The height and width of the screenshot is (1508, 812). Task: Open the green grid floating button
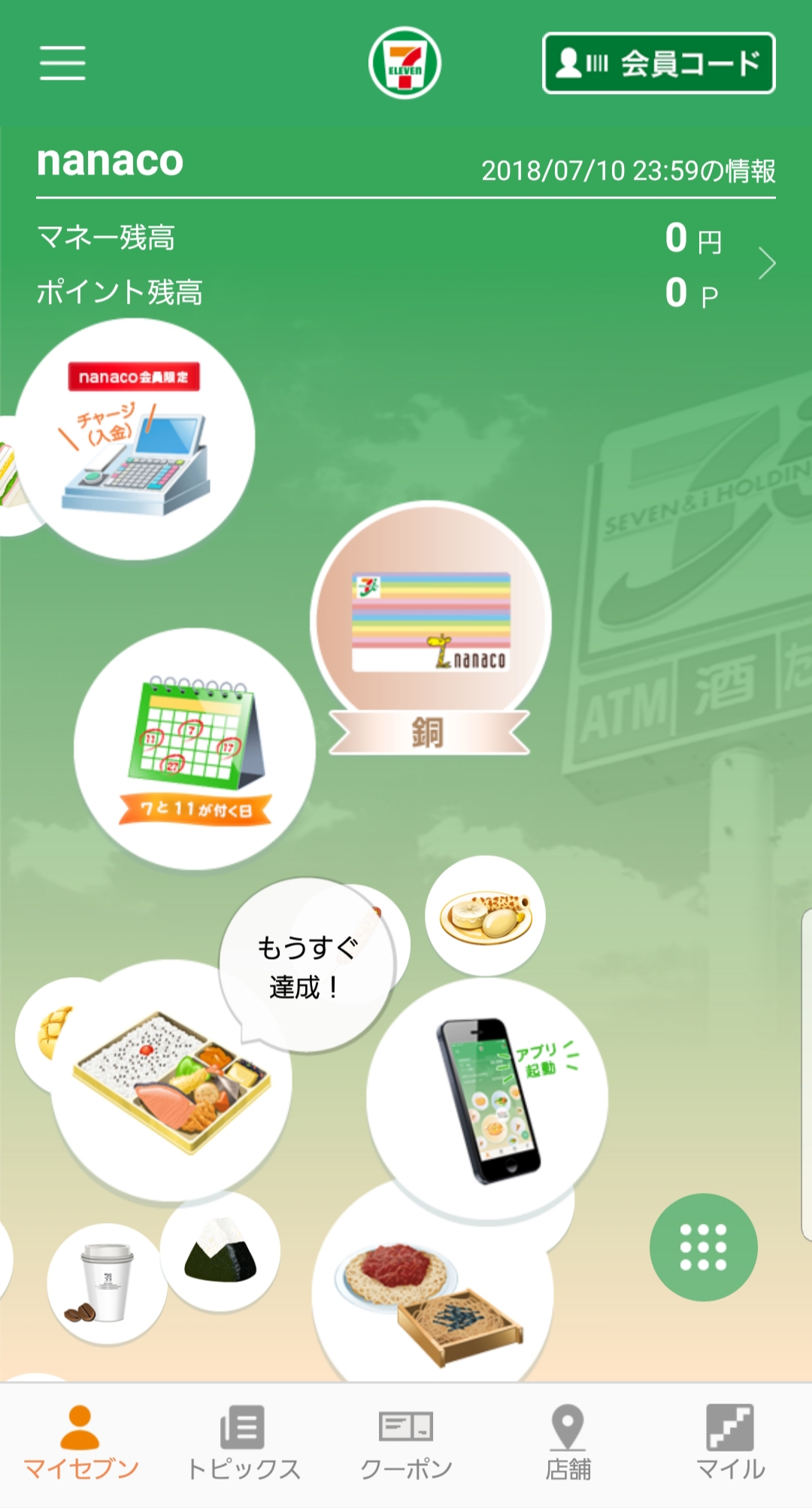(x=703, y=1247)
